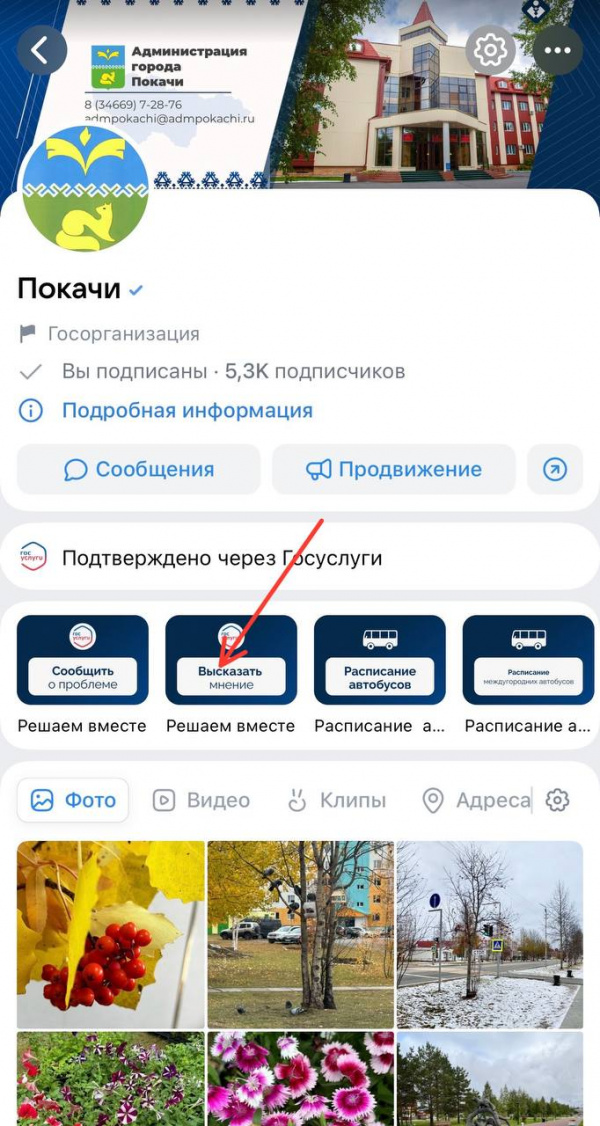This screenshot has height=1126, width=600.
Task: Tap the Вы подписаны subscription status
Action: 133,372
